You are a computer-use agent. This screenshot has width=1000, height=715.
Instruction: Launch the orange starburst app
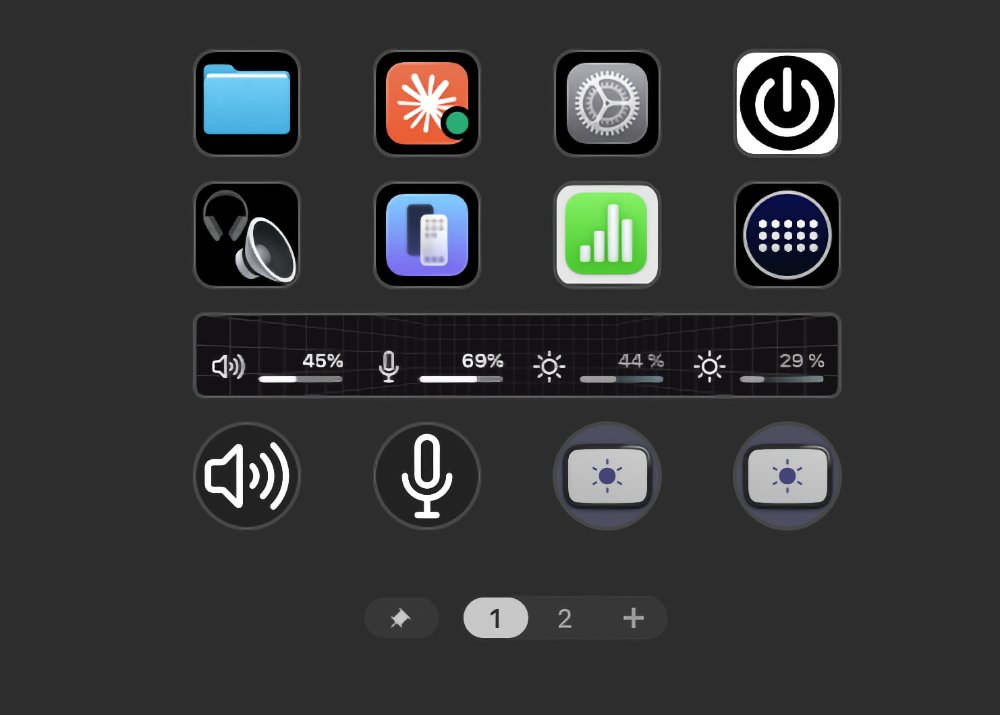point(427,103)
